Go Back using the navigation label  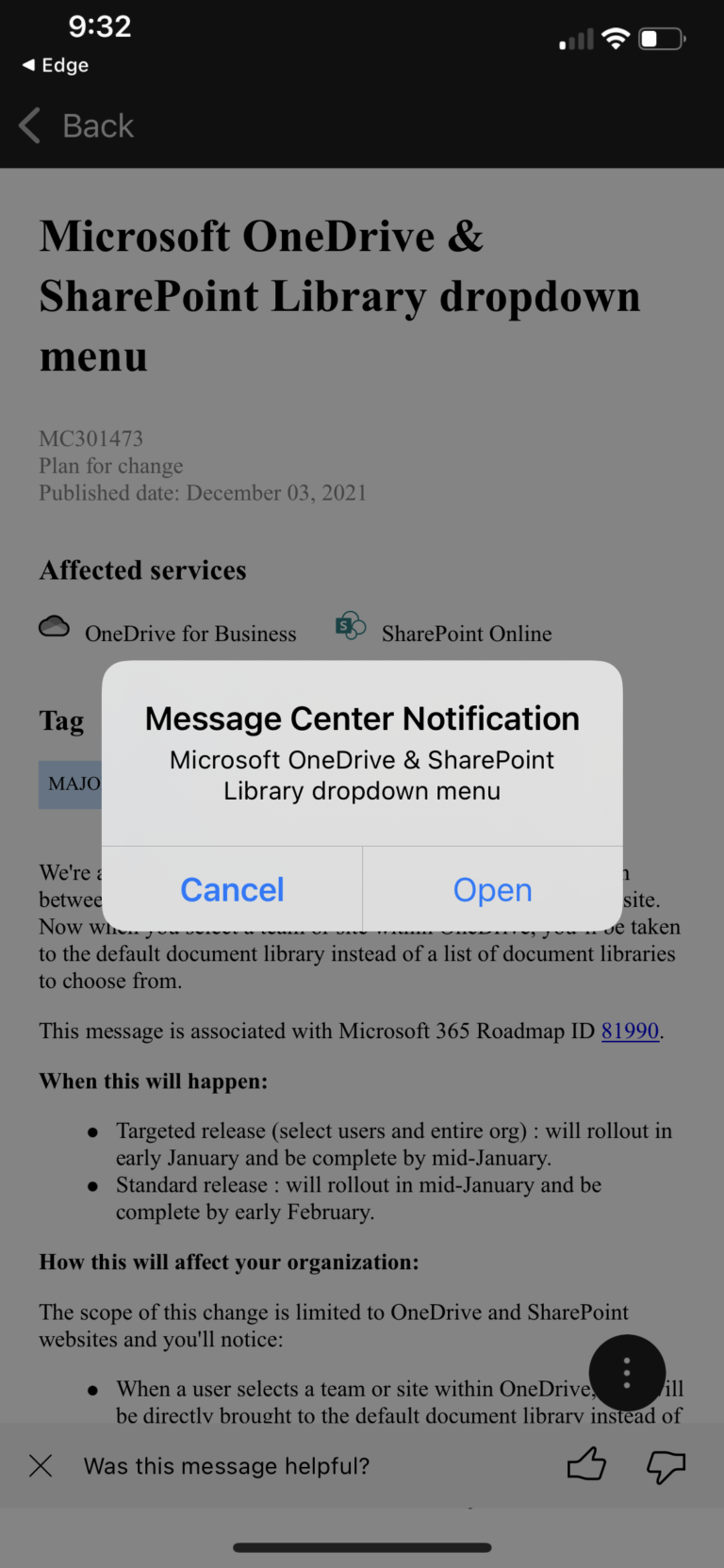[97, 125]
